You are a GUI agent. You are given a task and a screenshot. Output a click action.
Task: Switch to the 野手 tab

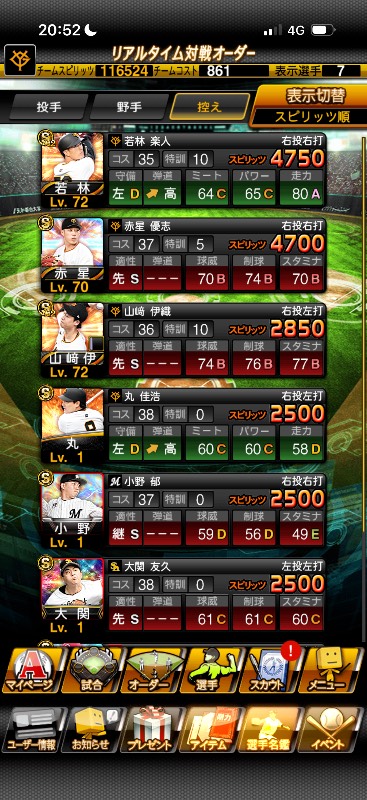tap(129, 107)
